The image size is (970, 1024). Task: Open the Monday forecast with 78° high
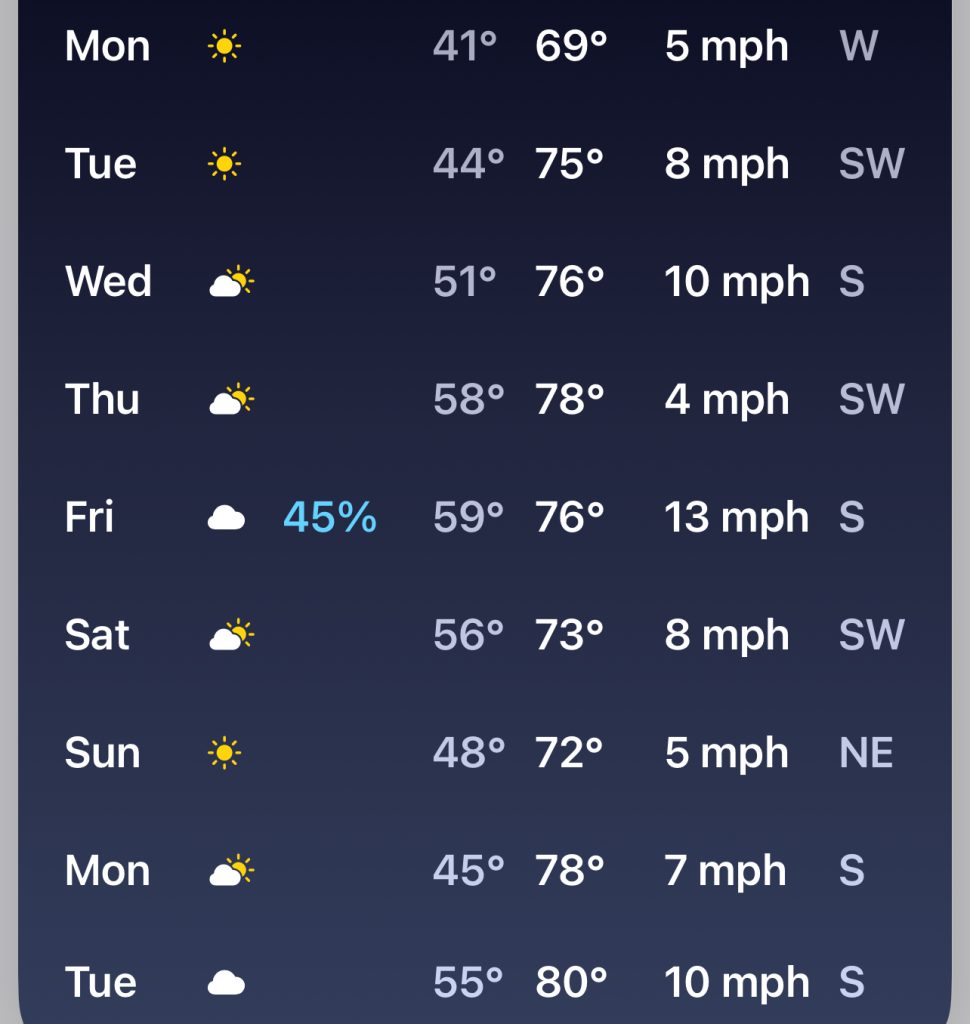tap(485, 871)
